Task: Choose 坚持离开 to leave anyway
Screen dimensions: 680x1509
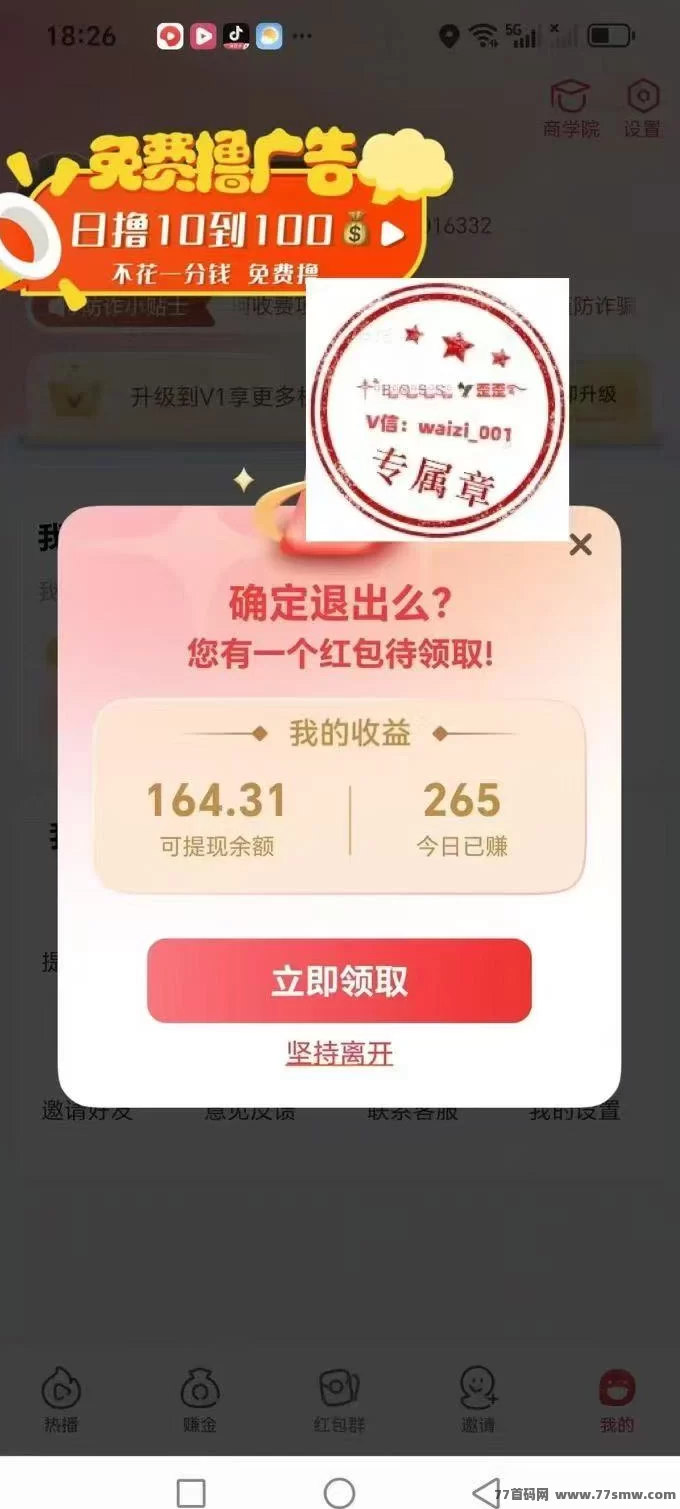Action: click(x=339, y=1053)
